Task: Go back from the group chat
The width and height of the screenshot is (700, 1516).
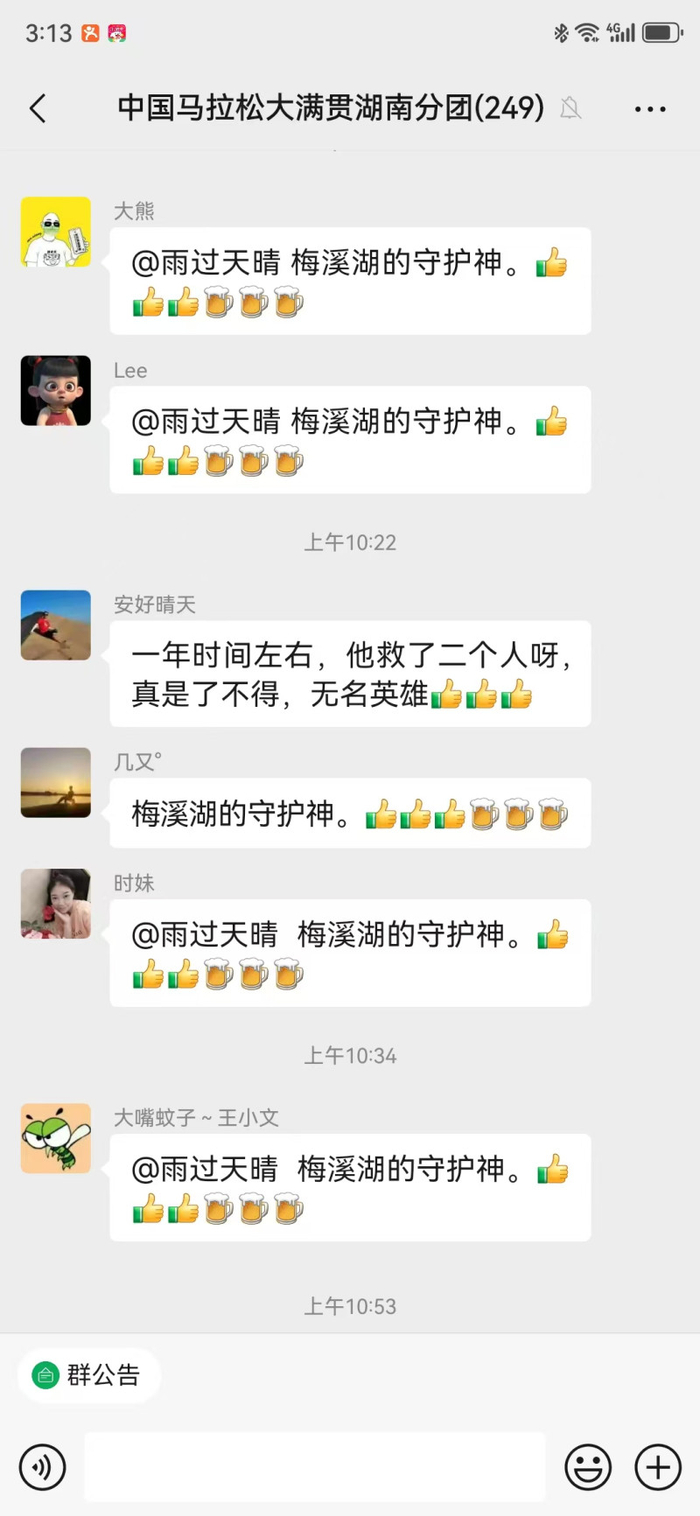Action: click(x=38, y=108)
